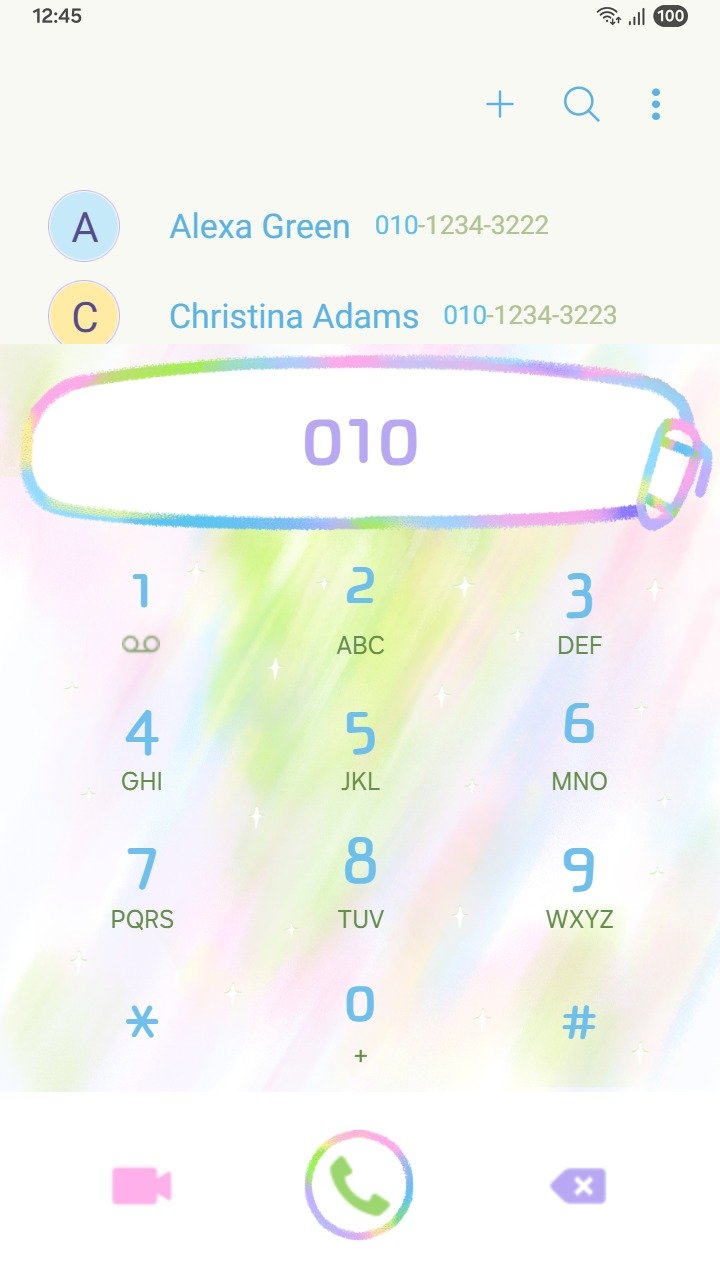Dial digit 2 ABC key
The height and width of the screenshot is (1280, 720).
pos(360,612)
